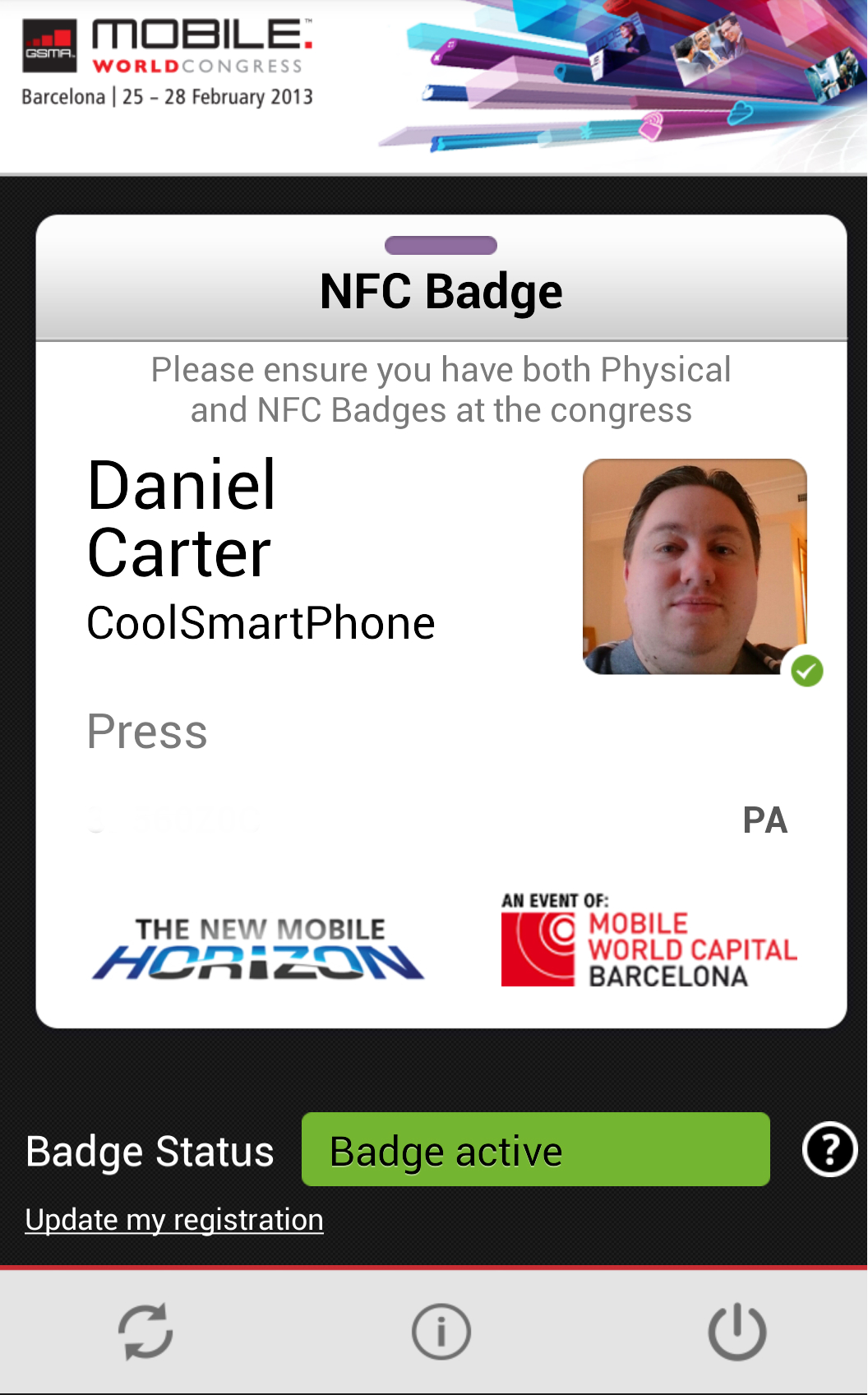Tap the power icon to log out
Image resolution: width=868 pixels, height=1395 pixels.
pyautogui.click(x=737, y=1331)
